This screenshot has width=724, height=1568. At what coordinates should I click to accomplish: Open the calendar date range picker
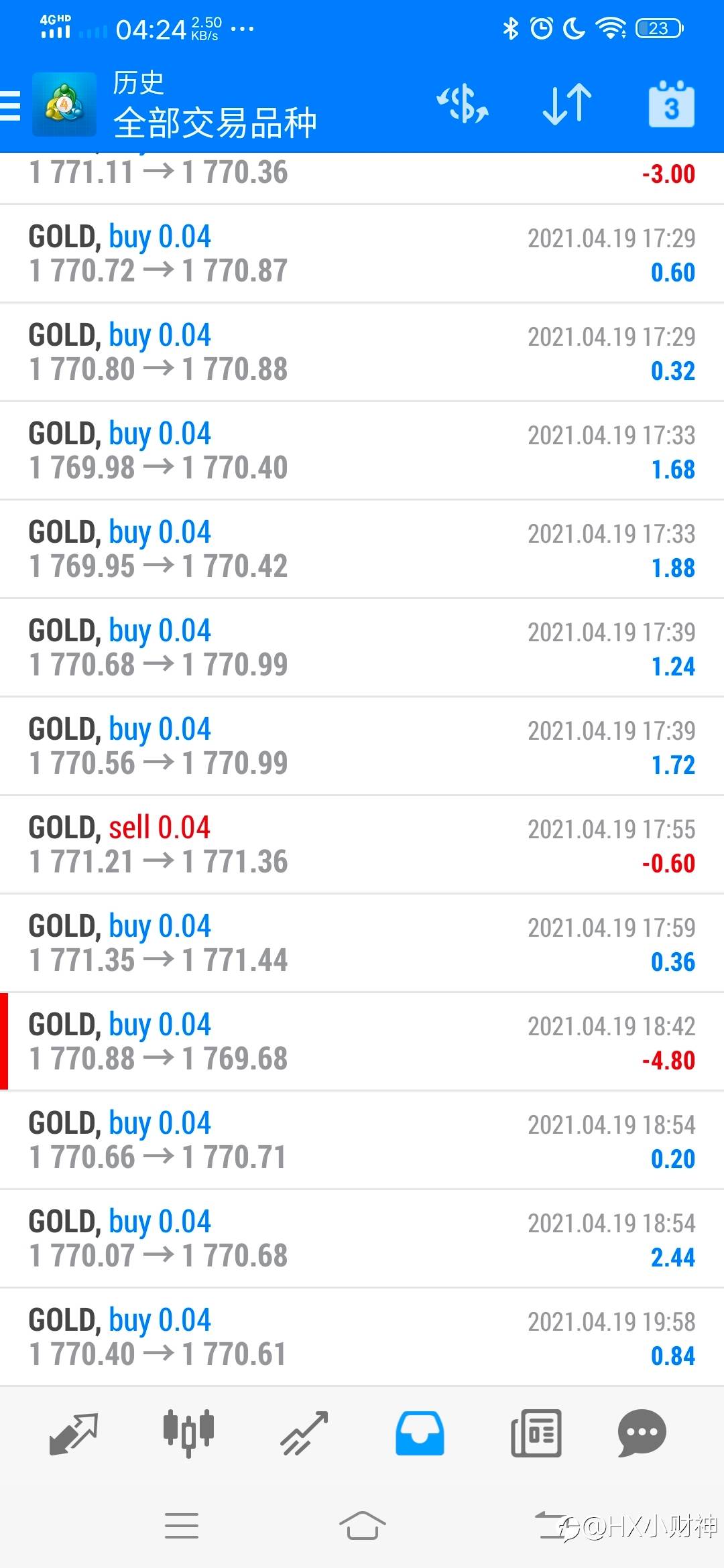671,105
